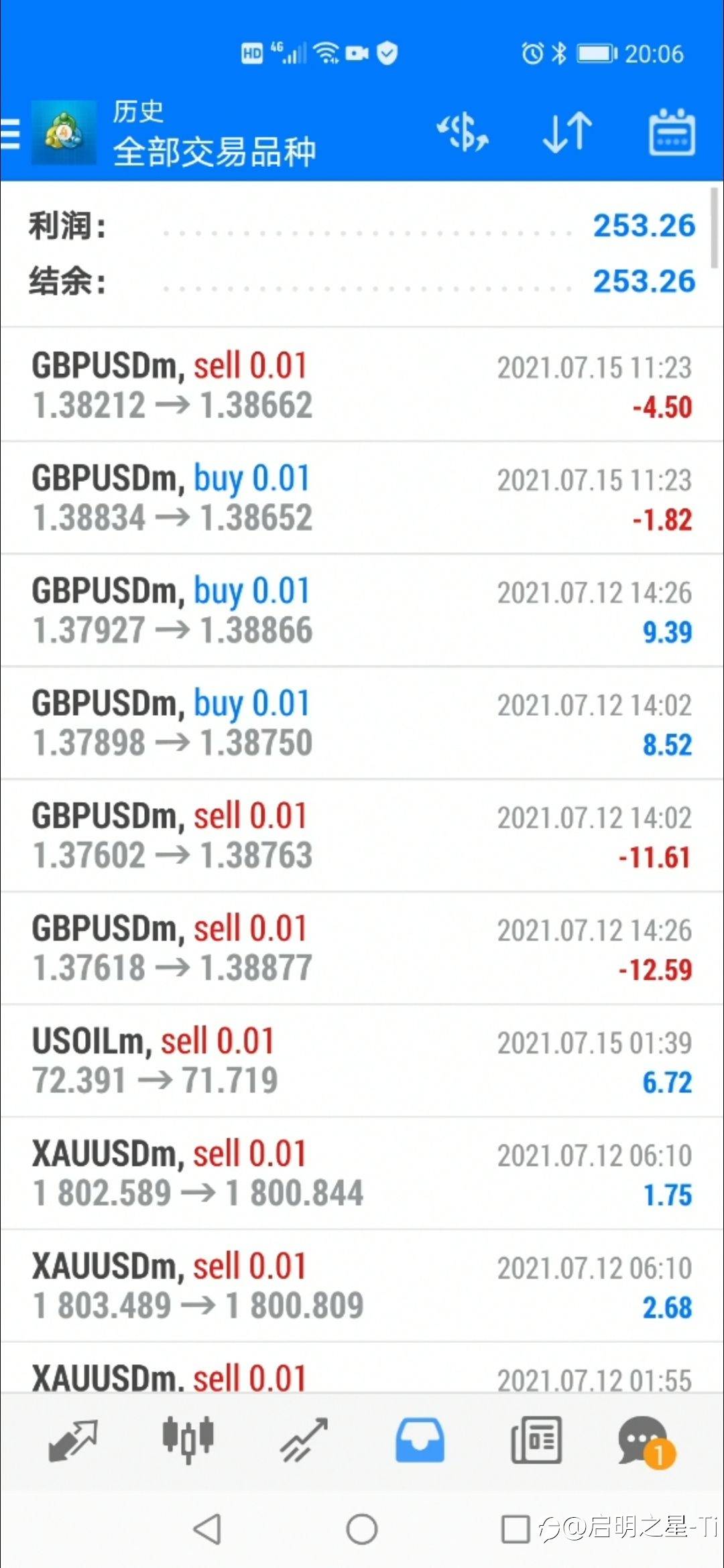Viewport: 724px width, 1568px height.
Task: Select the History inbox icon
Action: point(419,1441)
